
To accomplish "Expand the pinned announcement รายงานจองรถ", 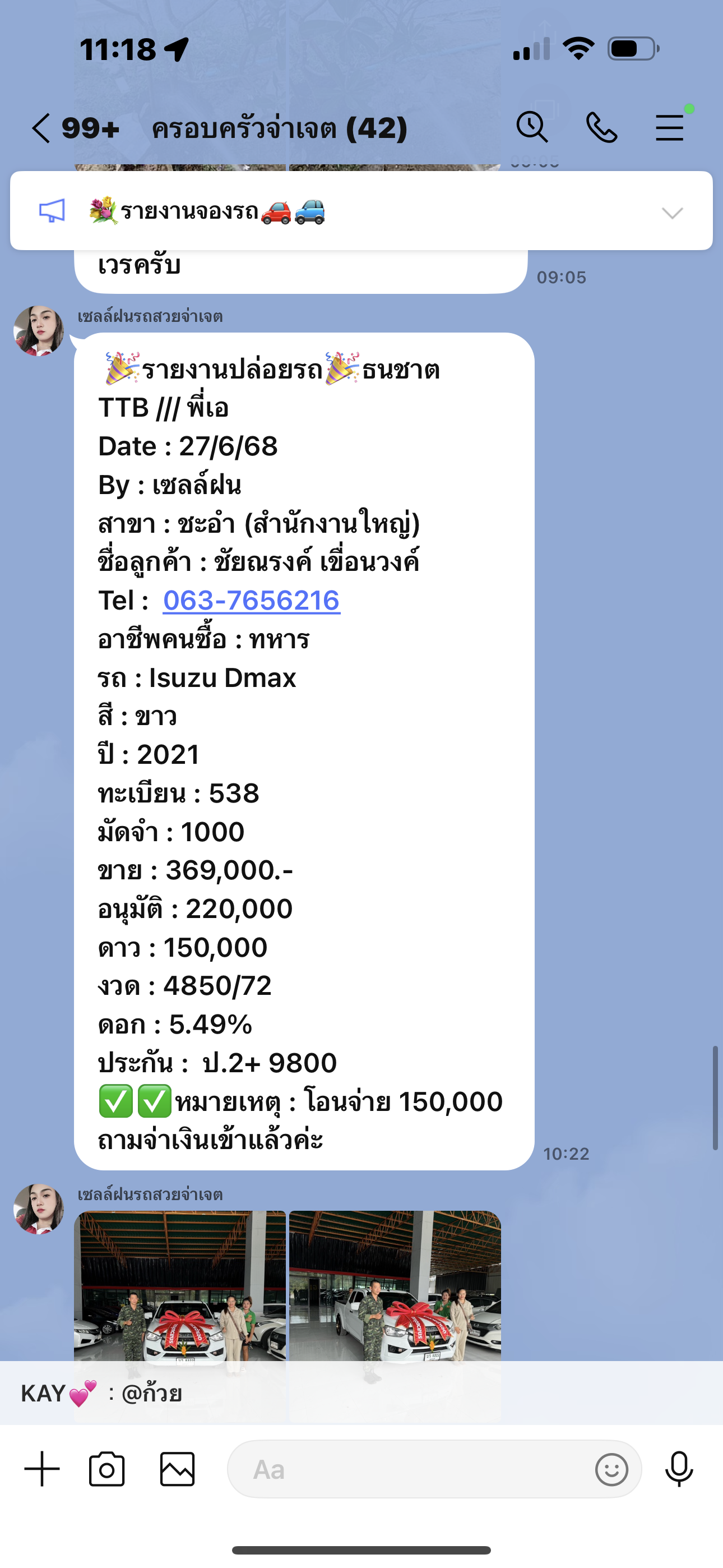I will click(x=672, y=213).
